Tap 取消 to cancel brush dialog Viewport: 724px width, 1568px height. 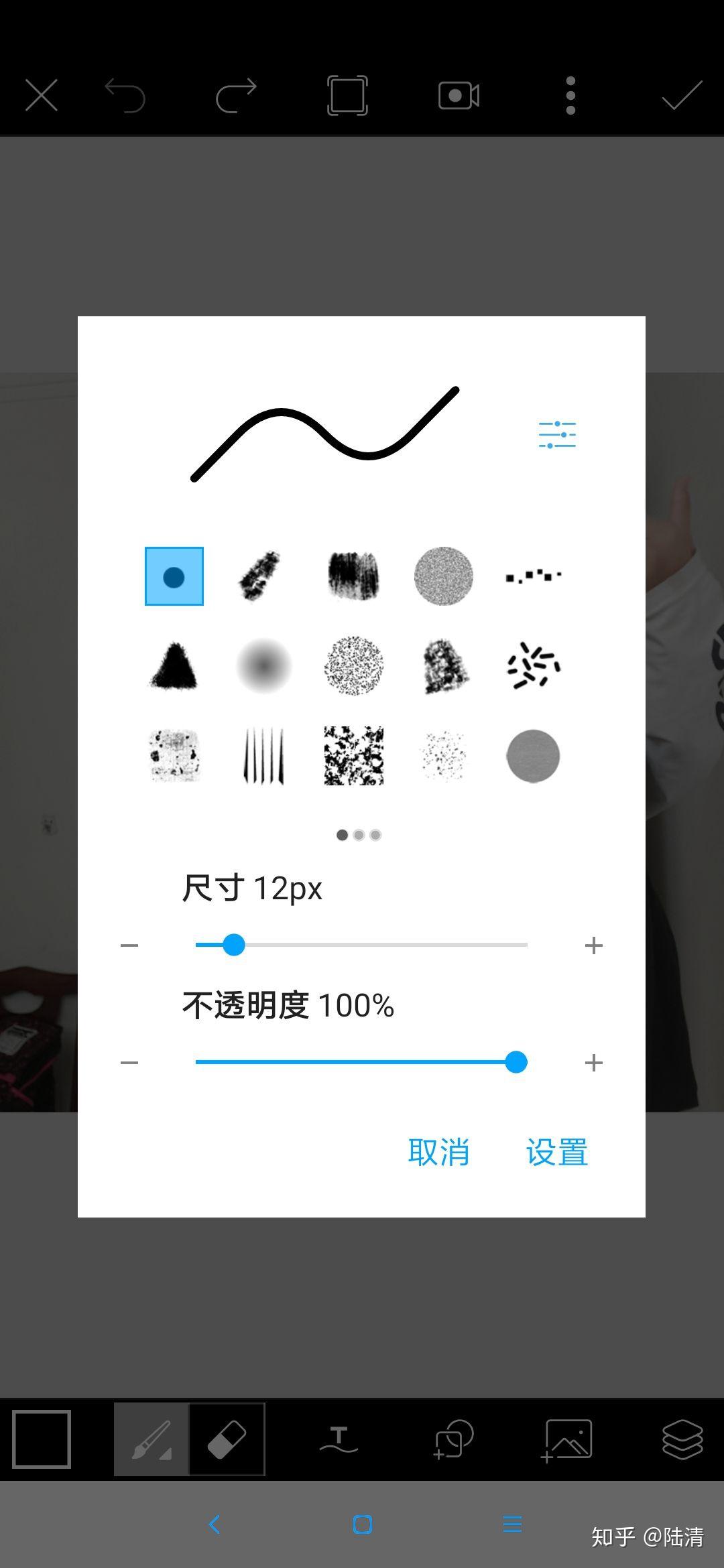click(x=438, y=1153)
